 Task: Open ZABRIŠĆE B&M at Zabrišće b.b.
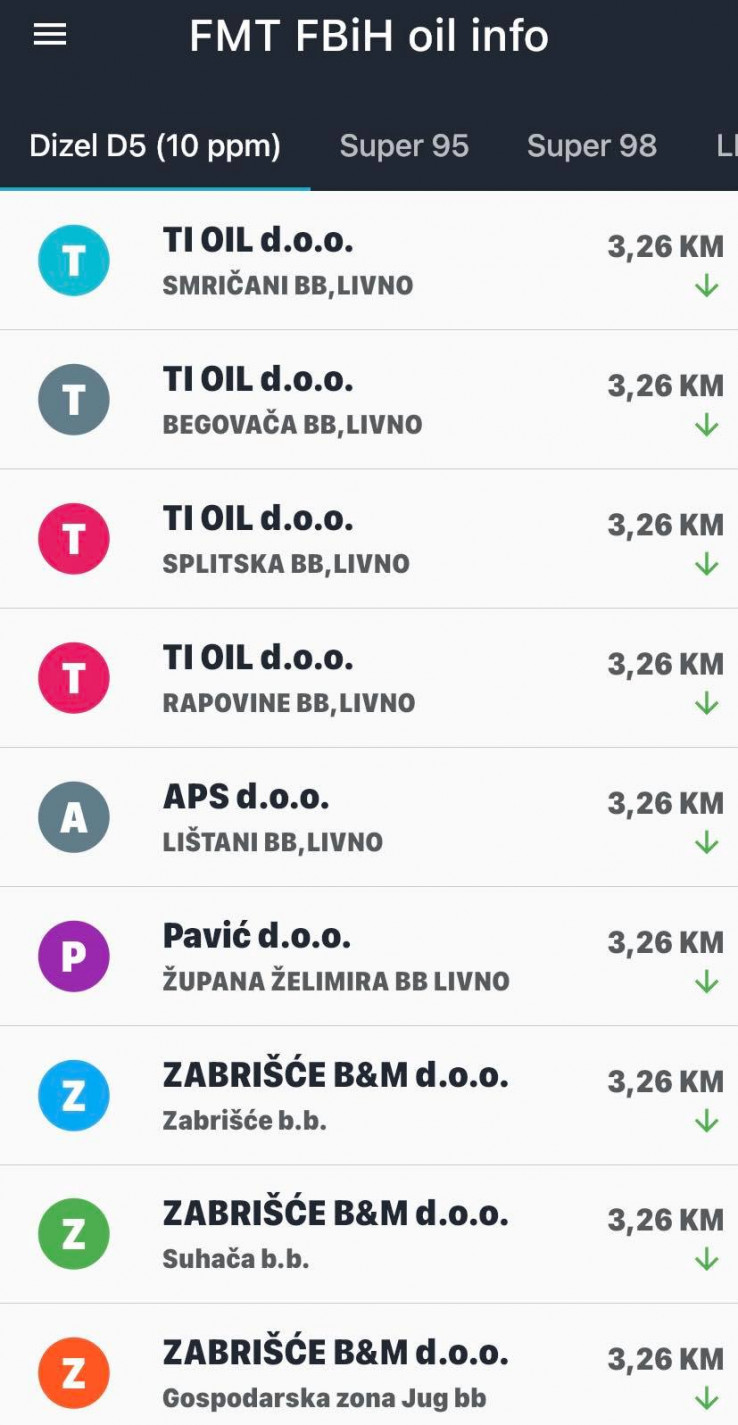(369, 1095)
